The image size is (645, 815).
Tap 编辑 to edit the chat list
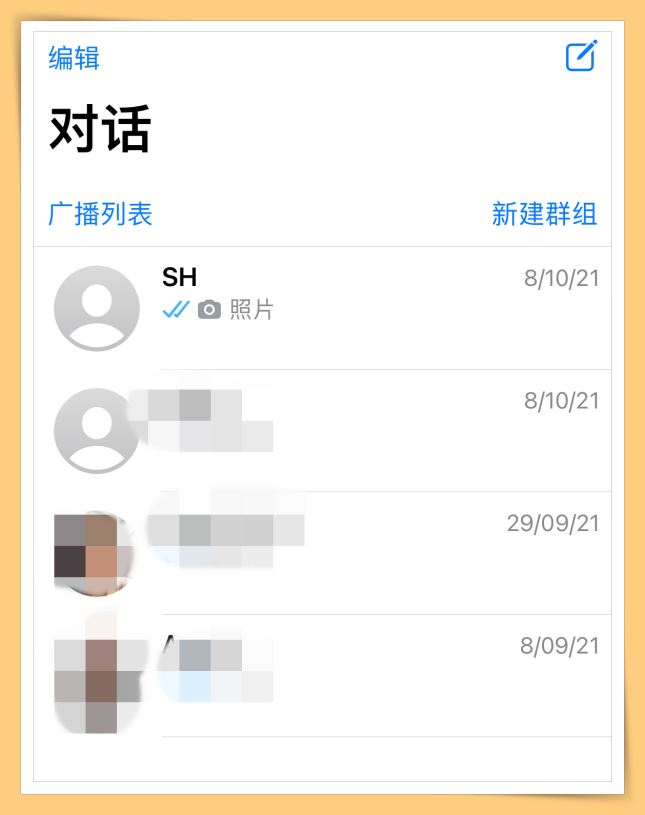(74, 58)
